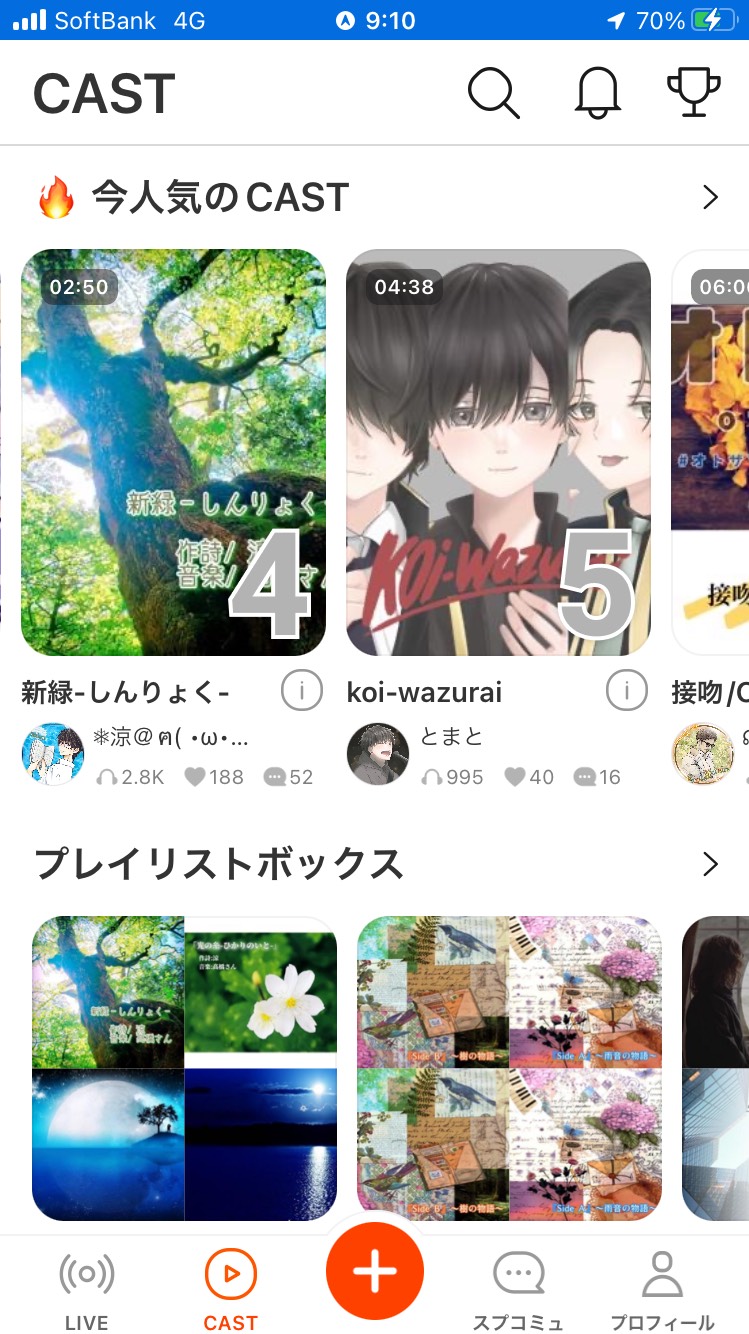Open the 涼 creator's avatar
The height and width of the screenshot is (1334, 749).
tap(52, 754)
